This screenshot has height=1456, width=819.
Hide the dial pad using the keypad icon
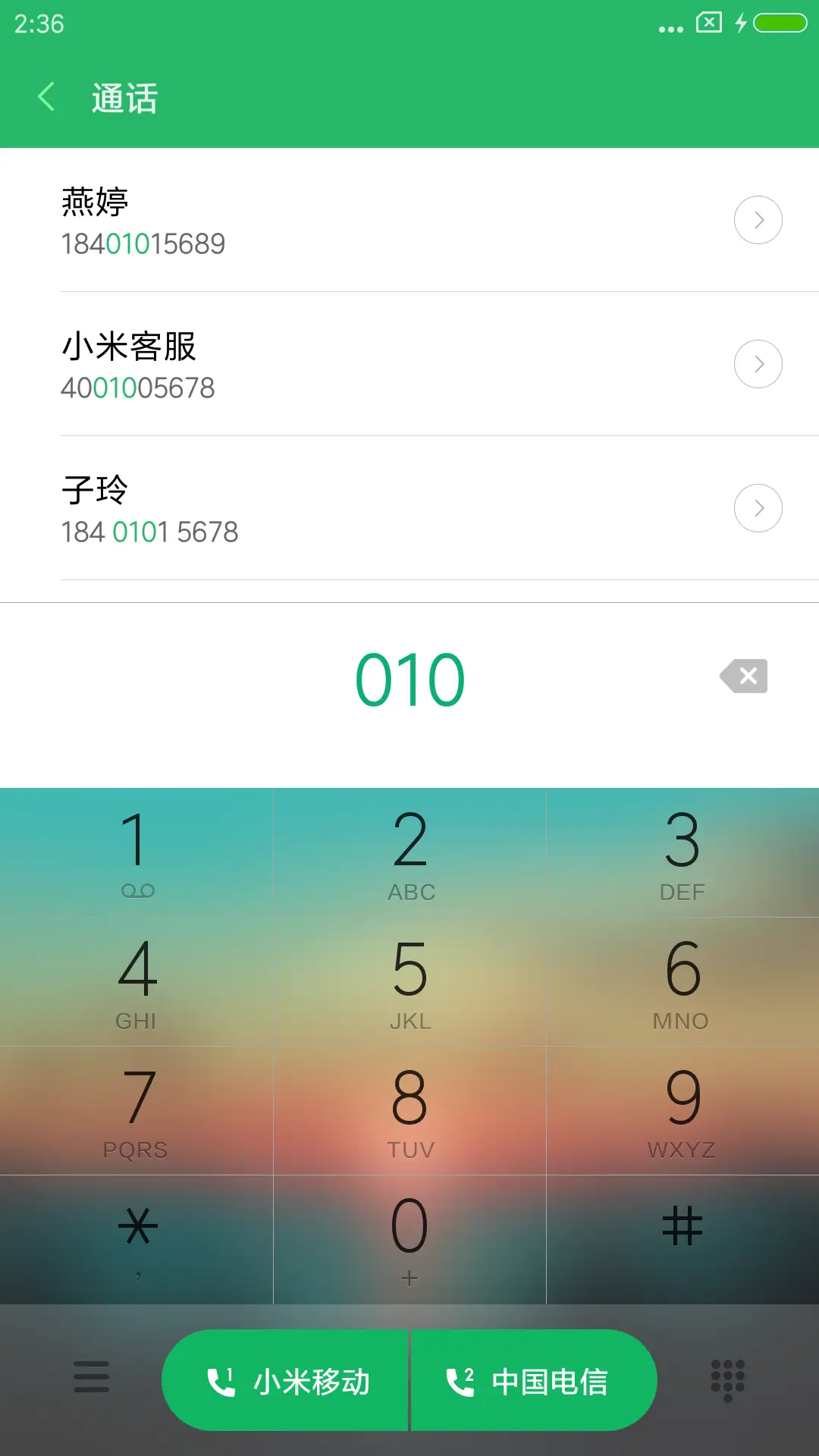[x=726, y=1380]
